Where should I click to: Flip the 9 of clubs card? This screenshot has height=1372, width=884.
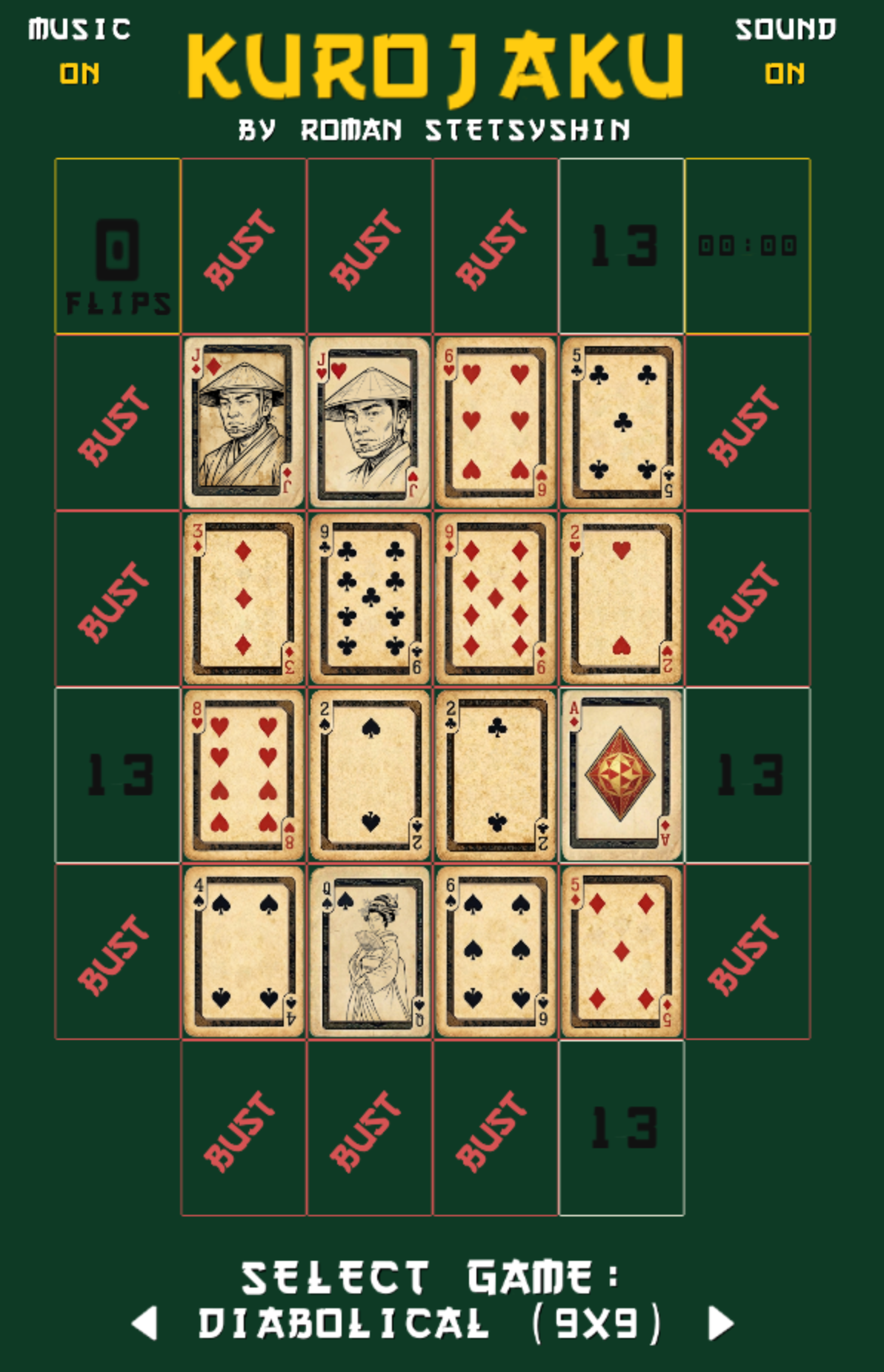370,599
